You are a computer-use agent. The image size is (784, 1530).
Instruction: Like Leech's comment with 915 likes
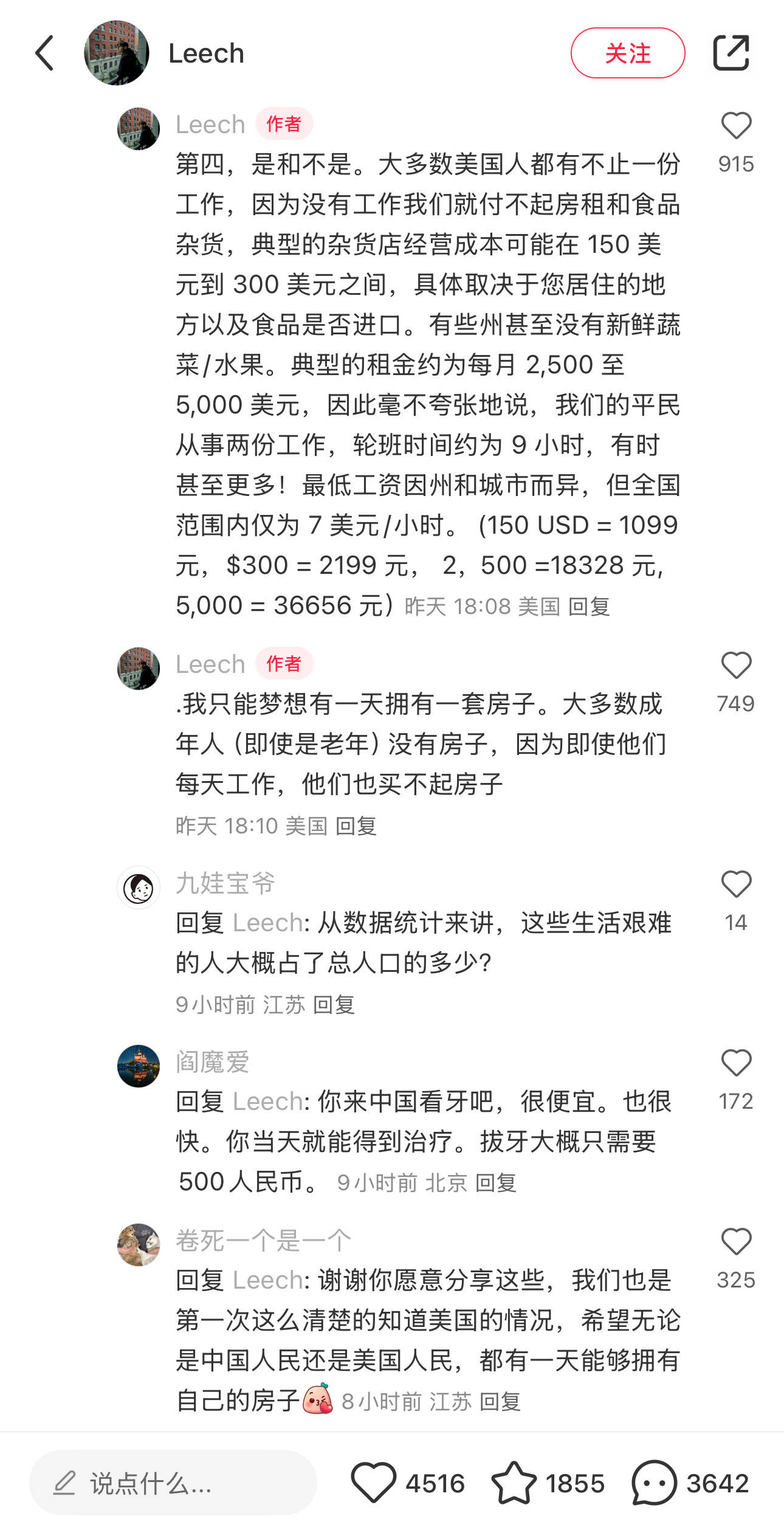[736, 126]
